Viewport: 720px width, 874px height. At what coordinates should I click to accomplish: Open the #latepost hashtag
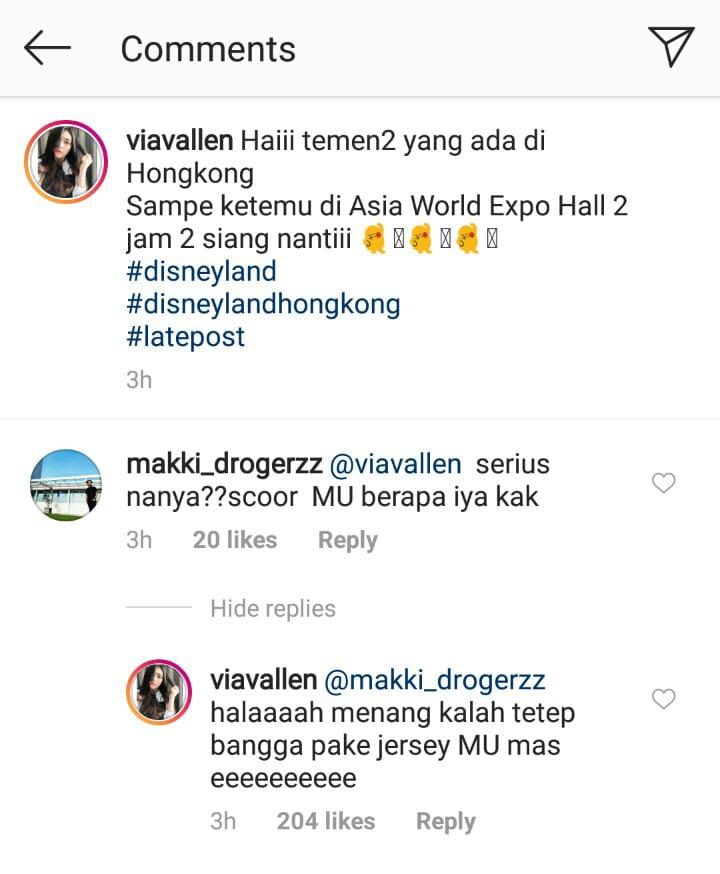[185, 337]
